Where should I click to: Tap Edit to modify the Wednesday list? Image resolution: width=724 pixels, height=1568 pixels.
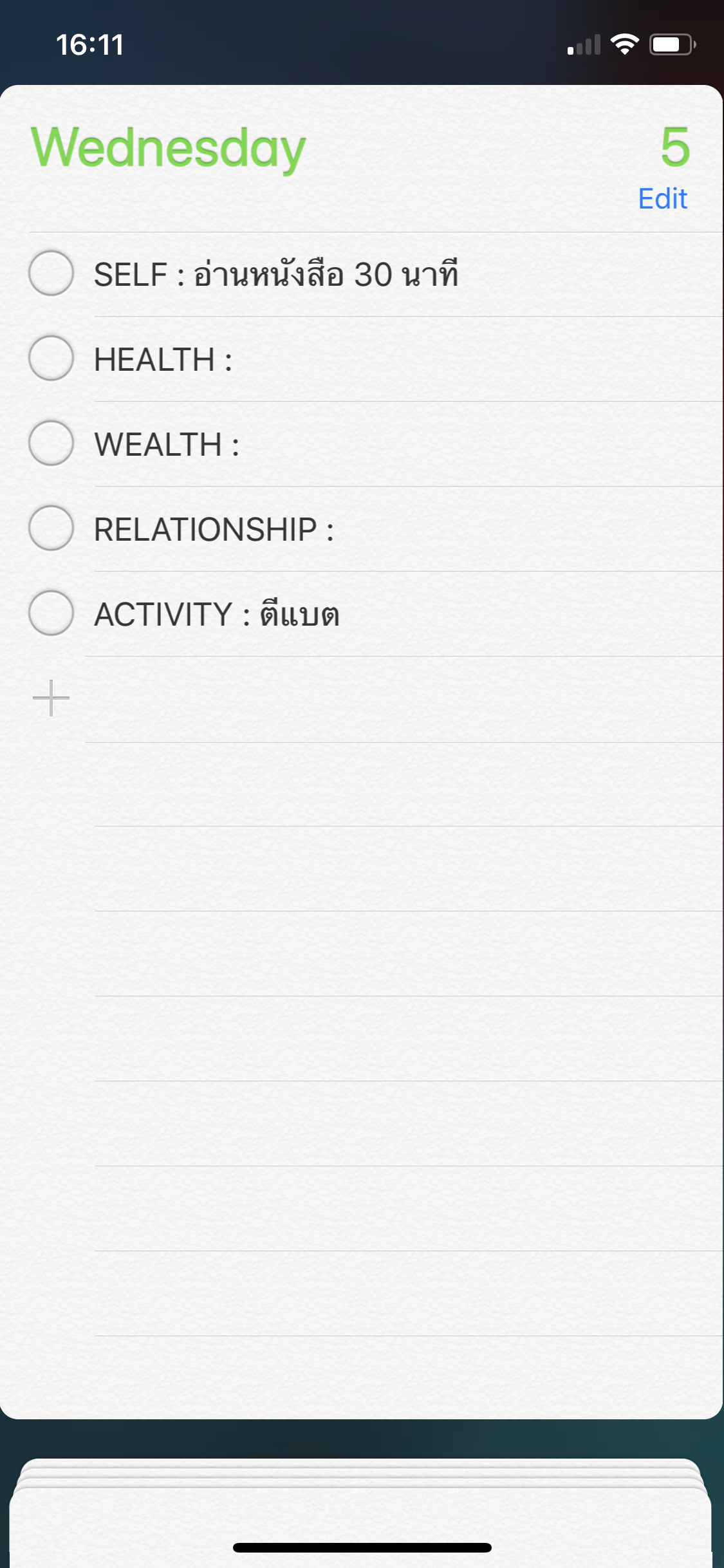(x=662, y=199)
